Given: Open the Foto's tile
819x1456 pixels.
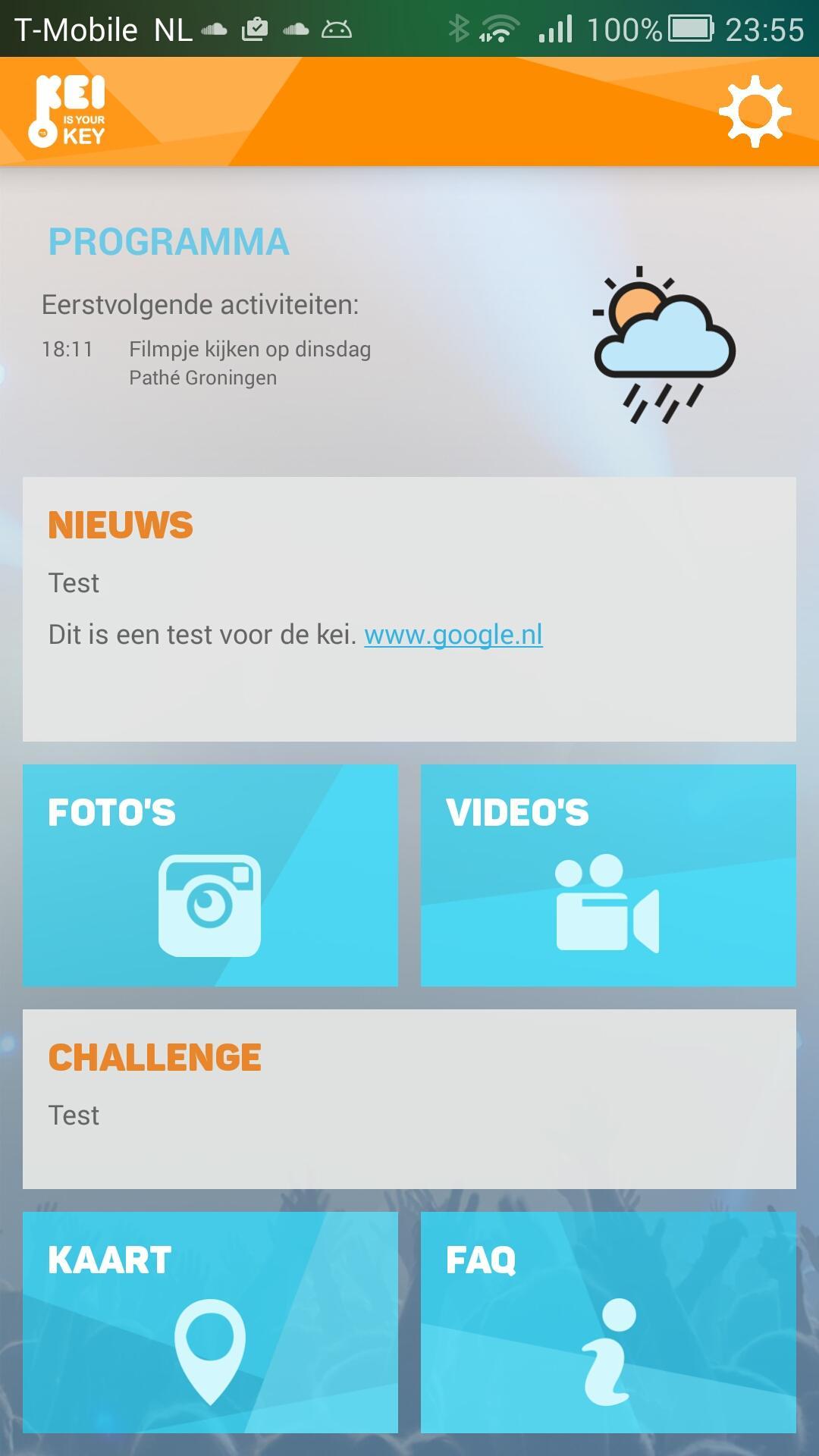Looking at the screenshot, I should click(210, 876).
